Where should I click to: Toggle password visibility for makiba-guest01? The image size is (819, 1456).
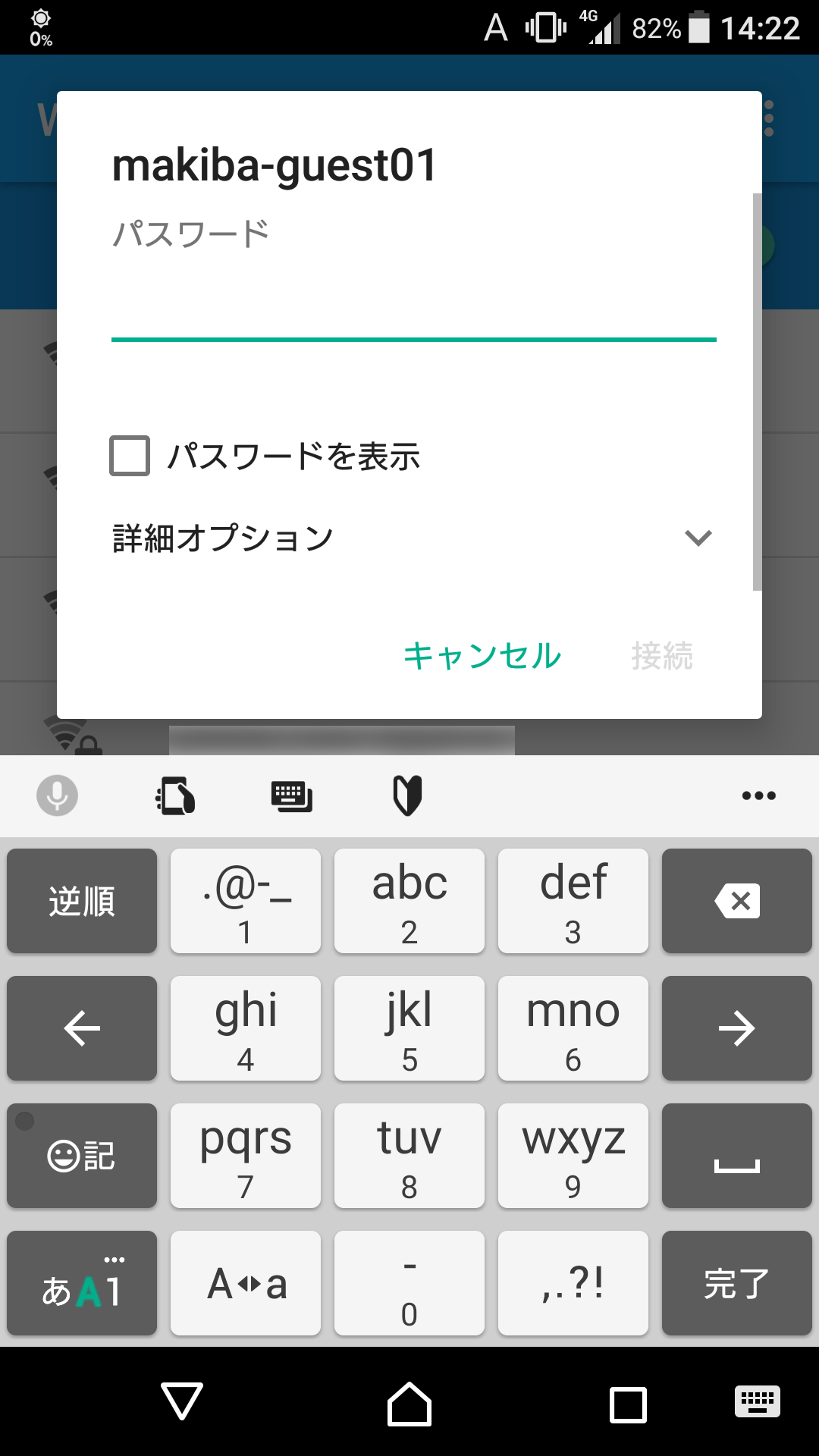(127, 456)
